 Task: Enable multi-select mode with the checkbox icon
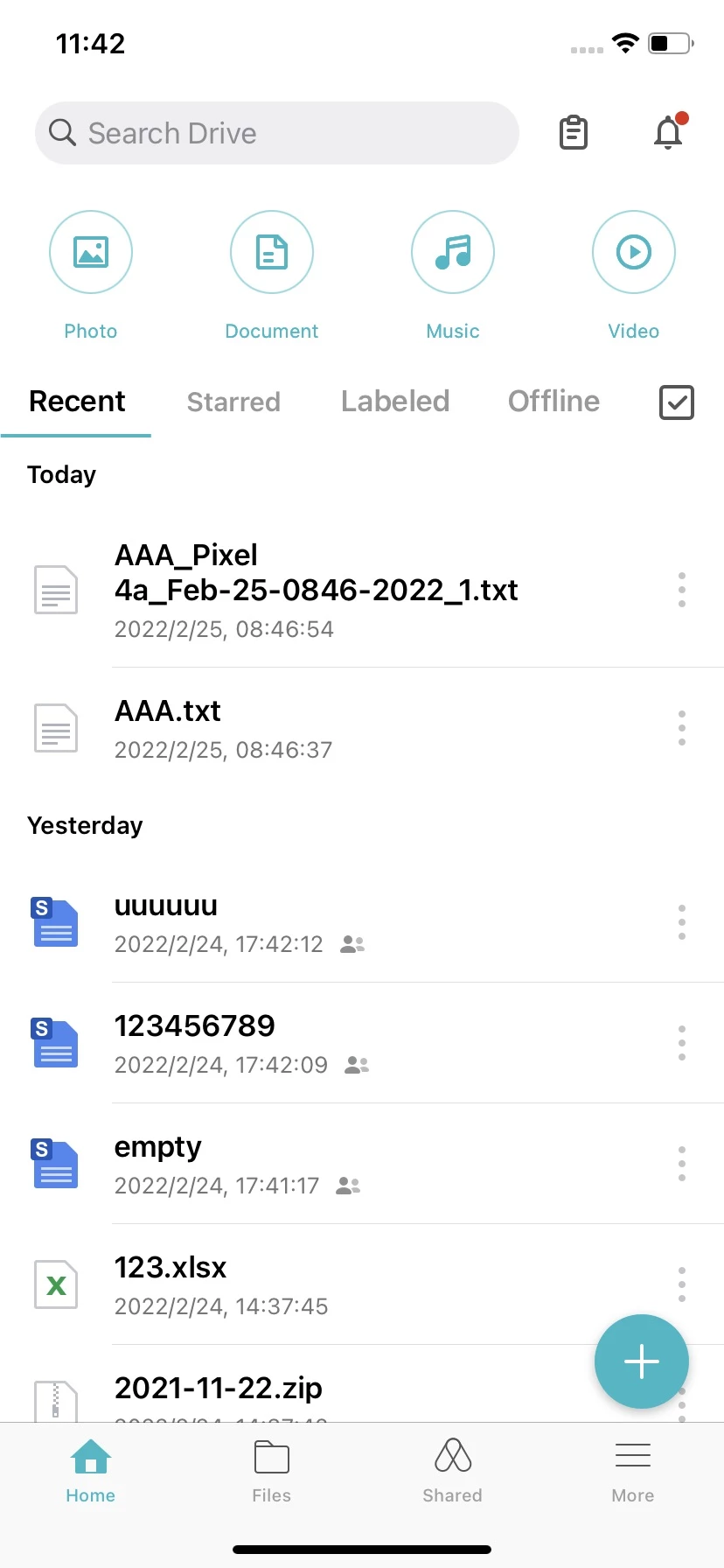pos(675,402)
